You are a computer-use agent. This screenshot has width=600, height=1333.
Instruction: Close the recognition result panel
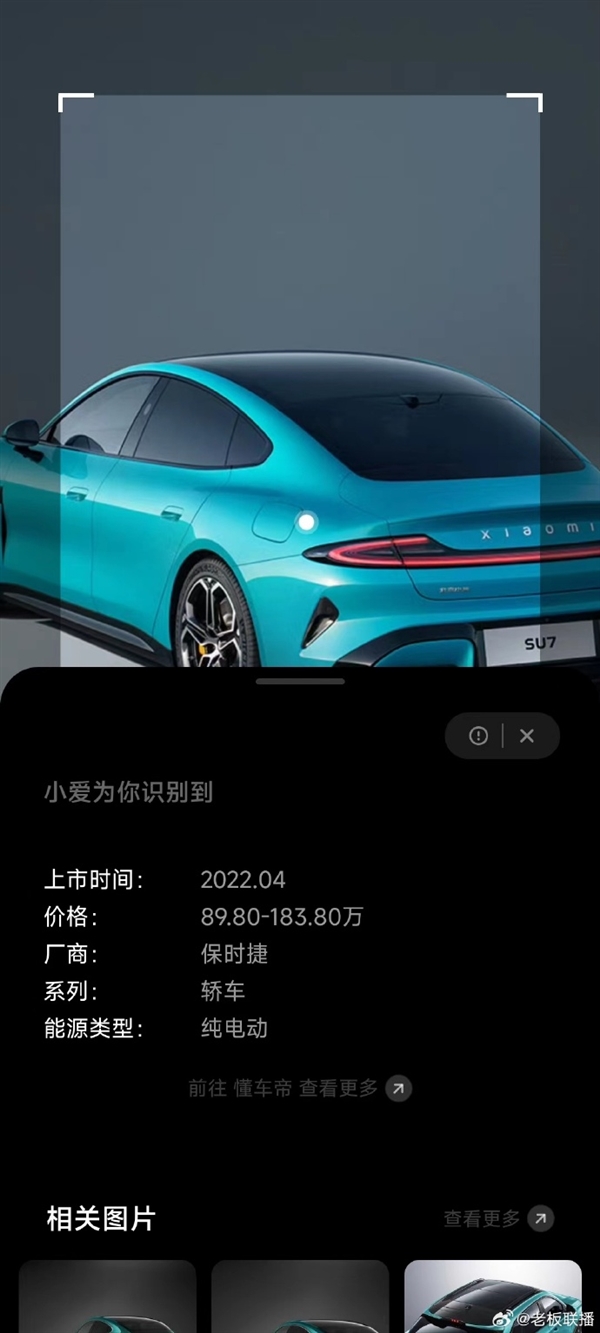[x=527, y=736]
